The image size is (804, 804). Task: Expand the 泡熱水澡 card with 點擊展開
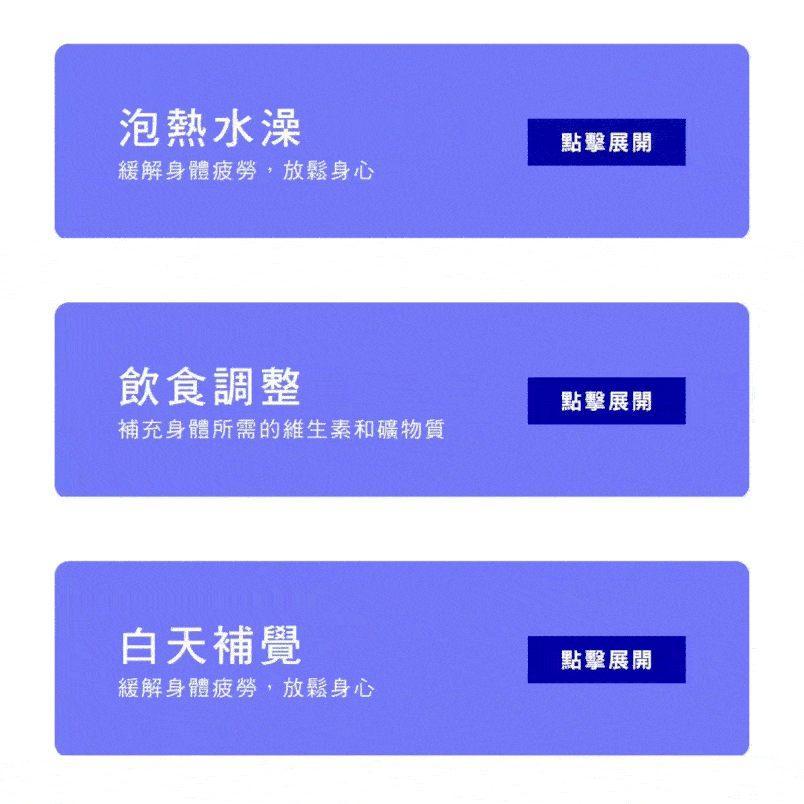click(606, 142)
